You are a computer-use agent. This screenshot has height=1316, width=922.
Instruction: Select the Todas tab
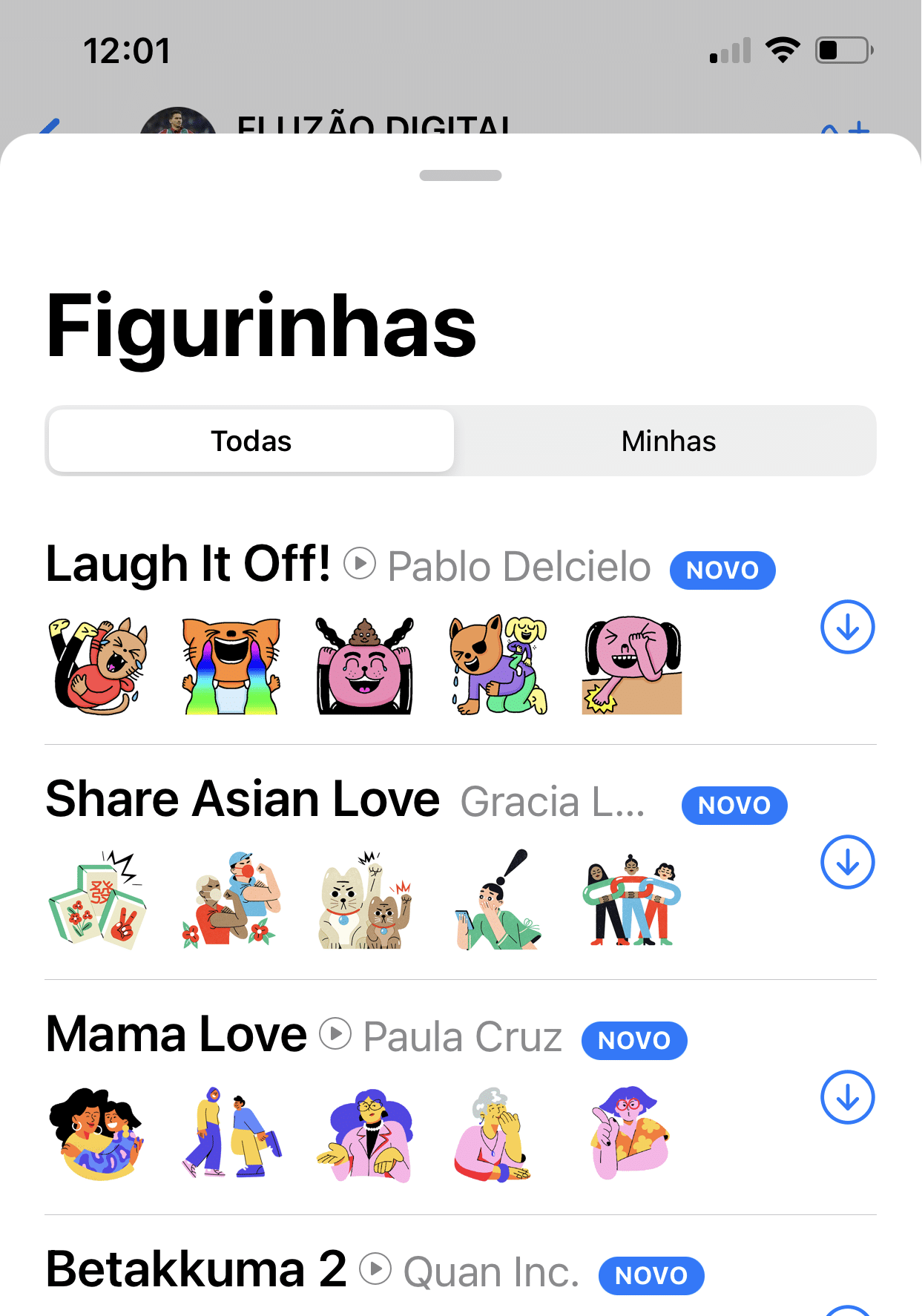[251, 441]
